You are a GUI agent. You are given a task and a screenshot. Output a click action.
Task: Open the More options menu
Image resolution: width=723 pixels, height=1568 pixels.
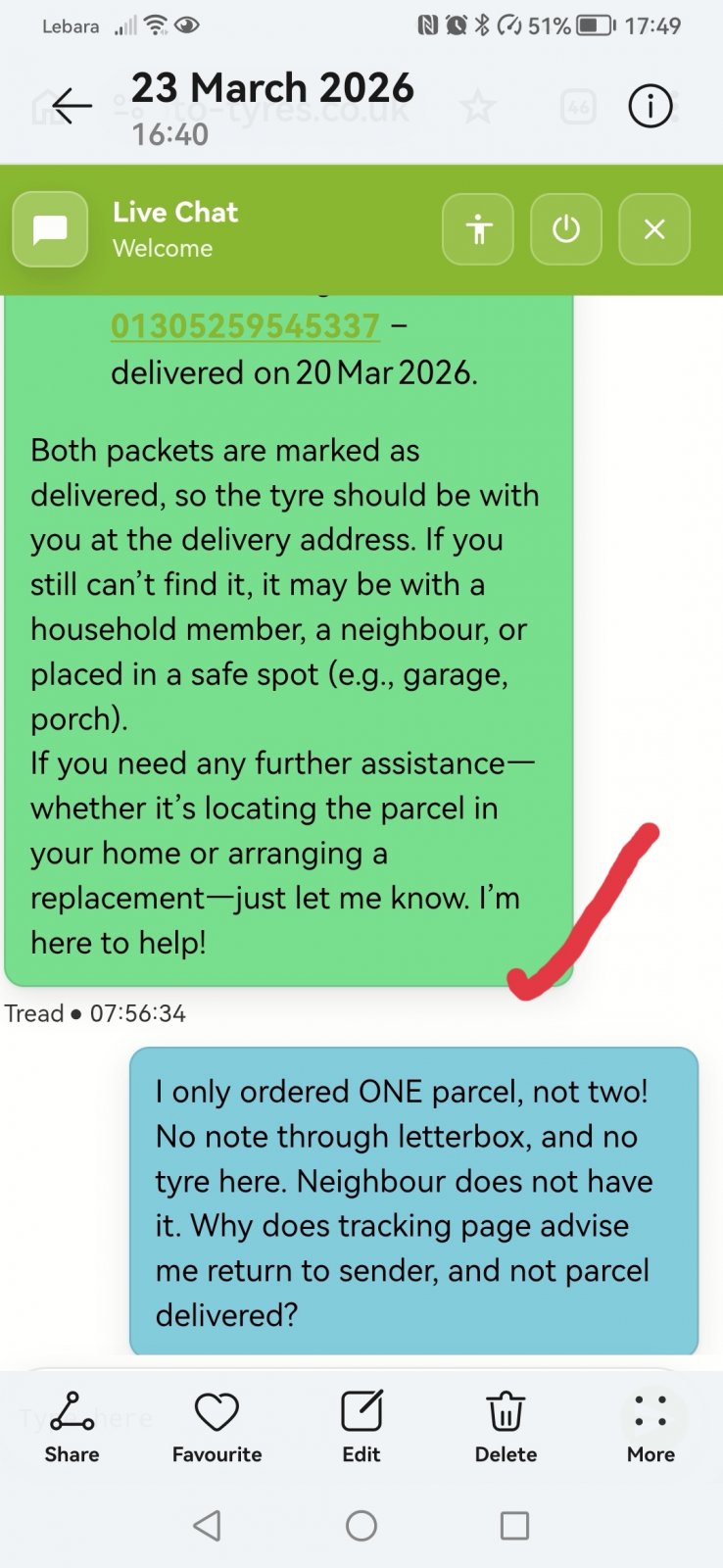651,1427
